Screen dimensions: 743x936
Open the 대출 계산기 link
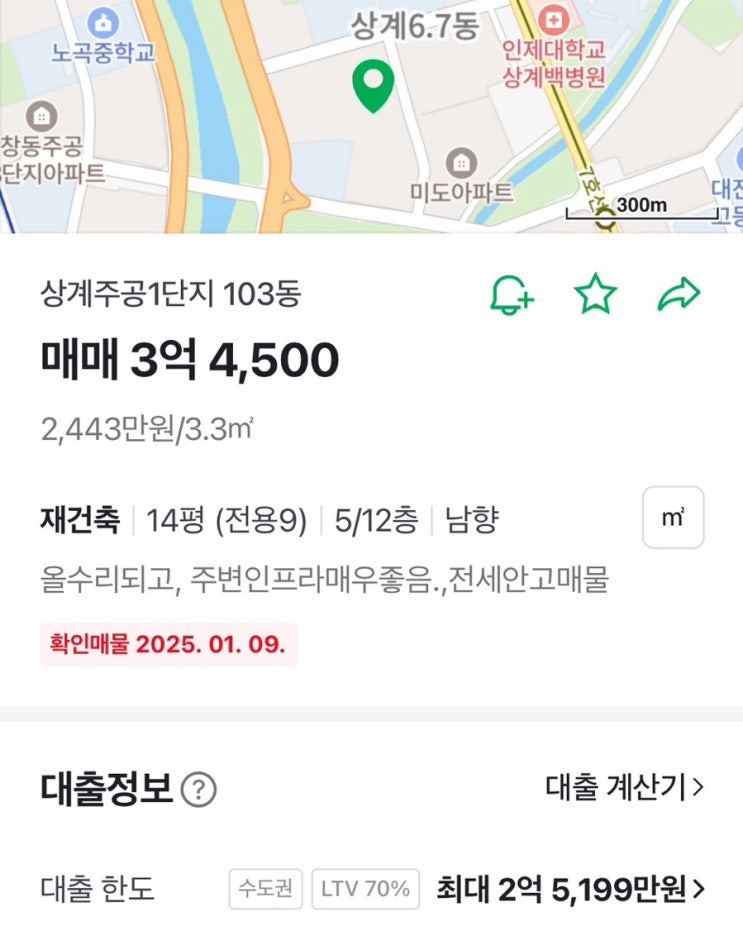[624, 788]
